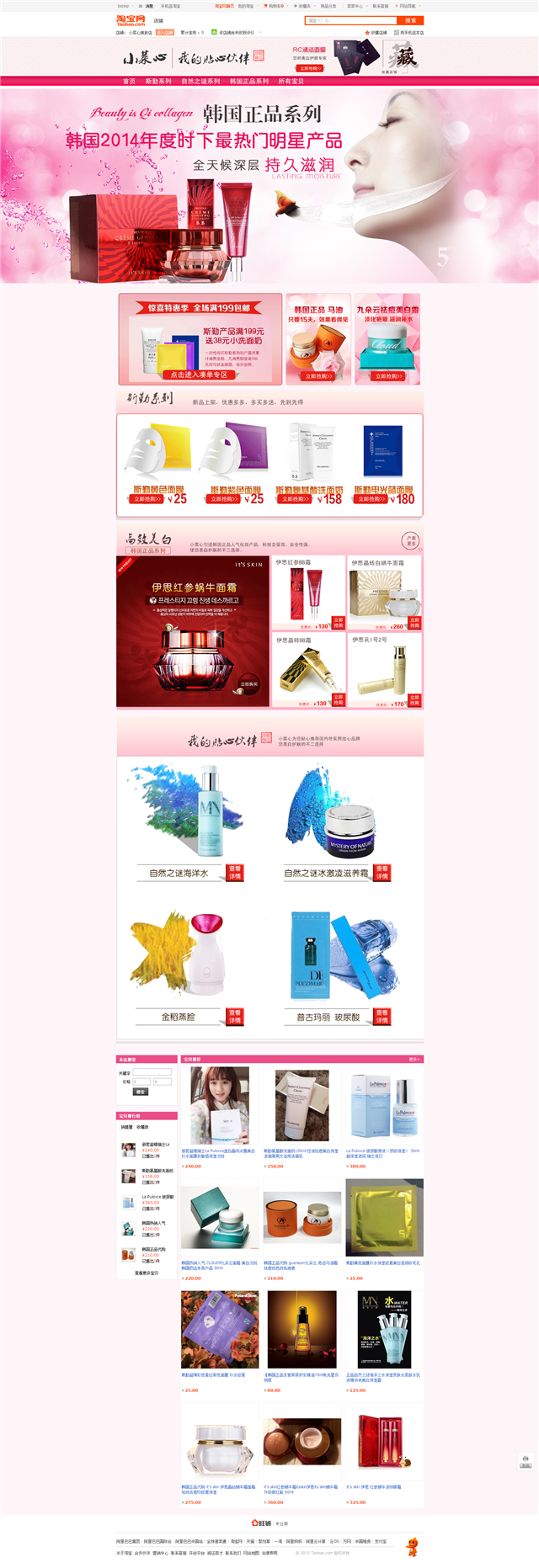Switch to the 自然之谜系列 tab
The width and height of the screenshot is (539, 1568).
point(200,82)
